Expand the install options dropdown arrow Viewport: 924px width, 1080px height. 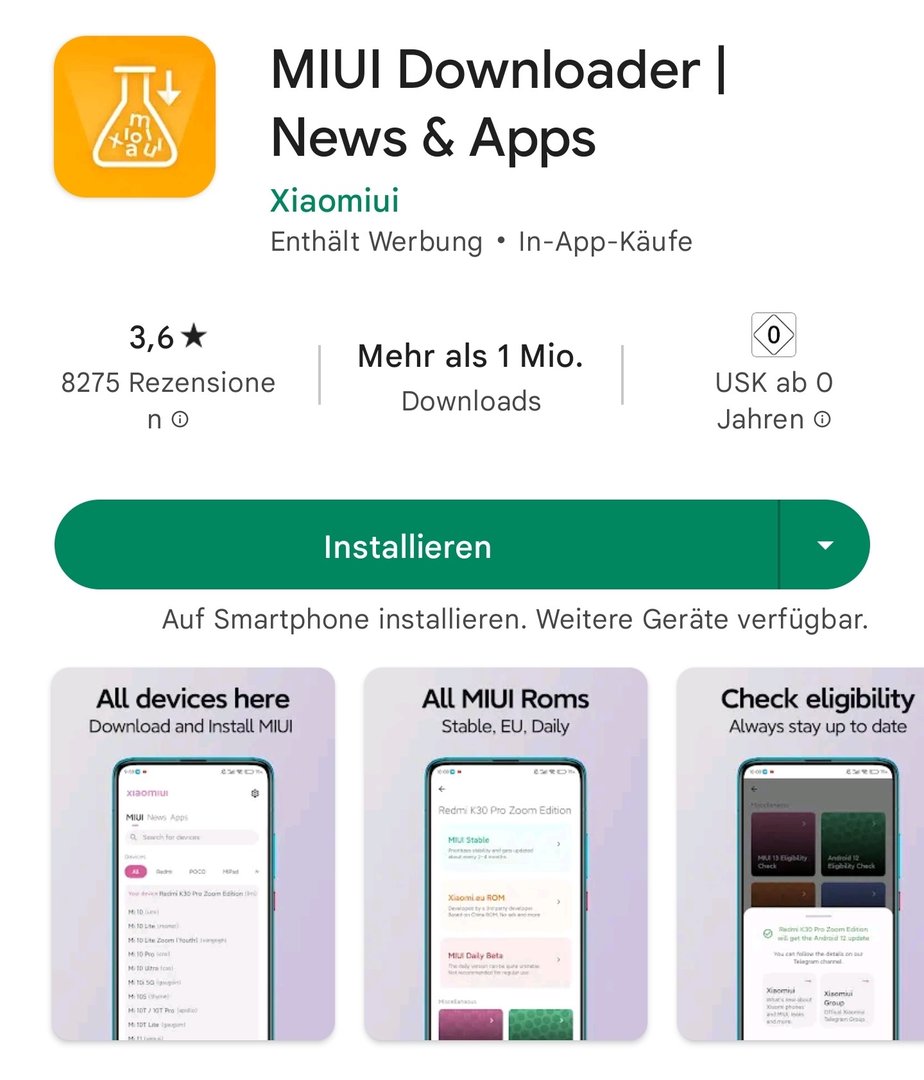[825, 546]
